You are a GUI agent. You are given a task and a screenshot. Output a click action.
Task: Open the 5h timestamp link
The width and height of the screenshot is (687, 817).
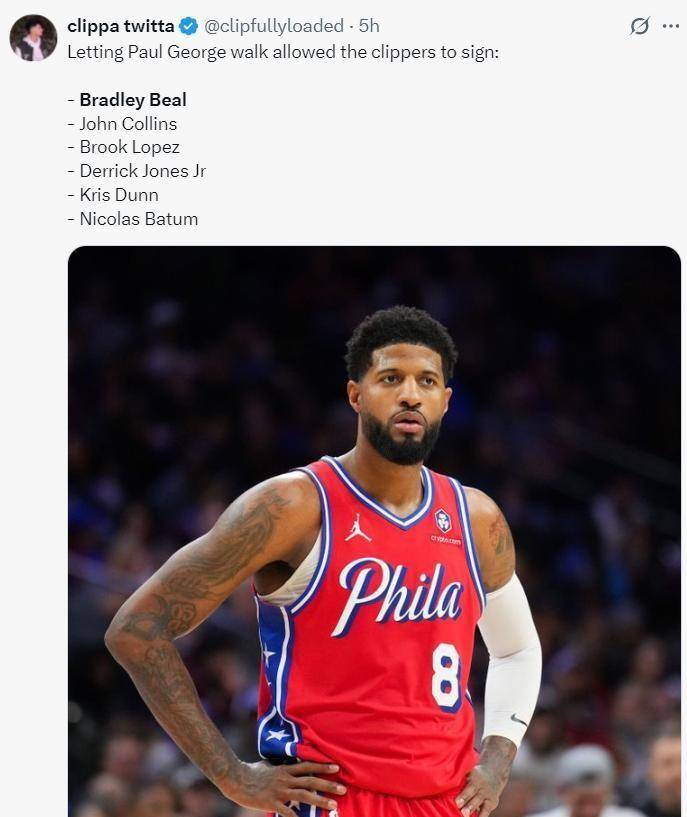(369, 26)
